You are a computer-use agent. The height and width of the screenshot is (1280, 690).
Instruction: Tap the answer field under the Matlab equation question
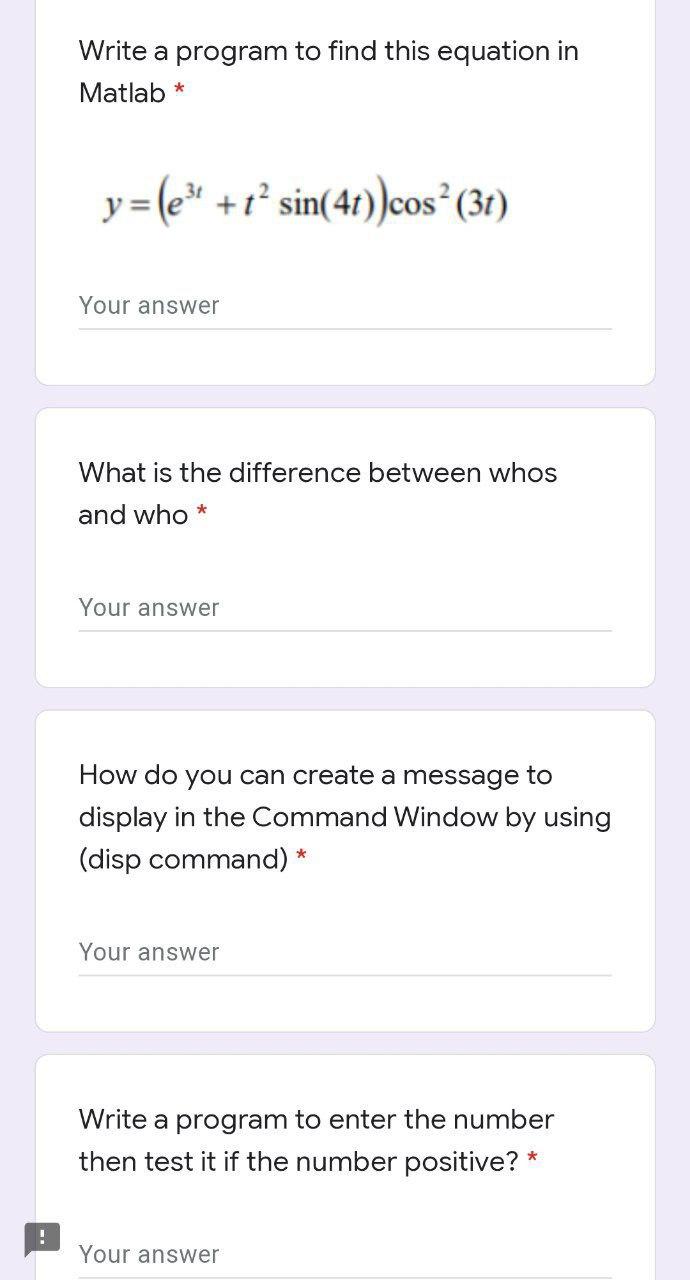tap(344, 306)
